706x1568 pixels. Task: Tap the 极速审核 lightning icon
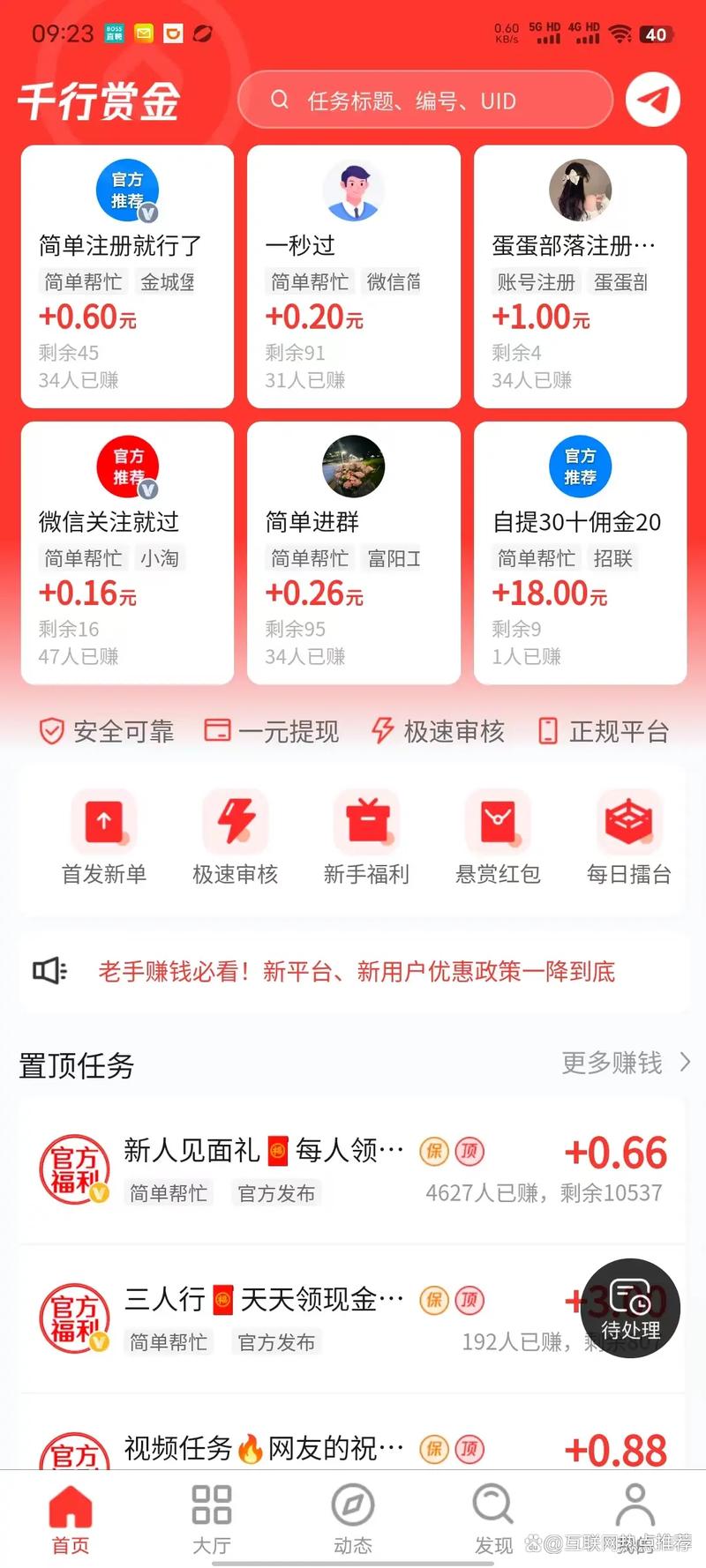coord(235,822)
